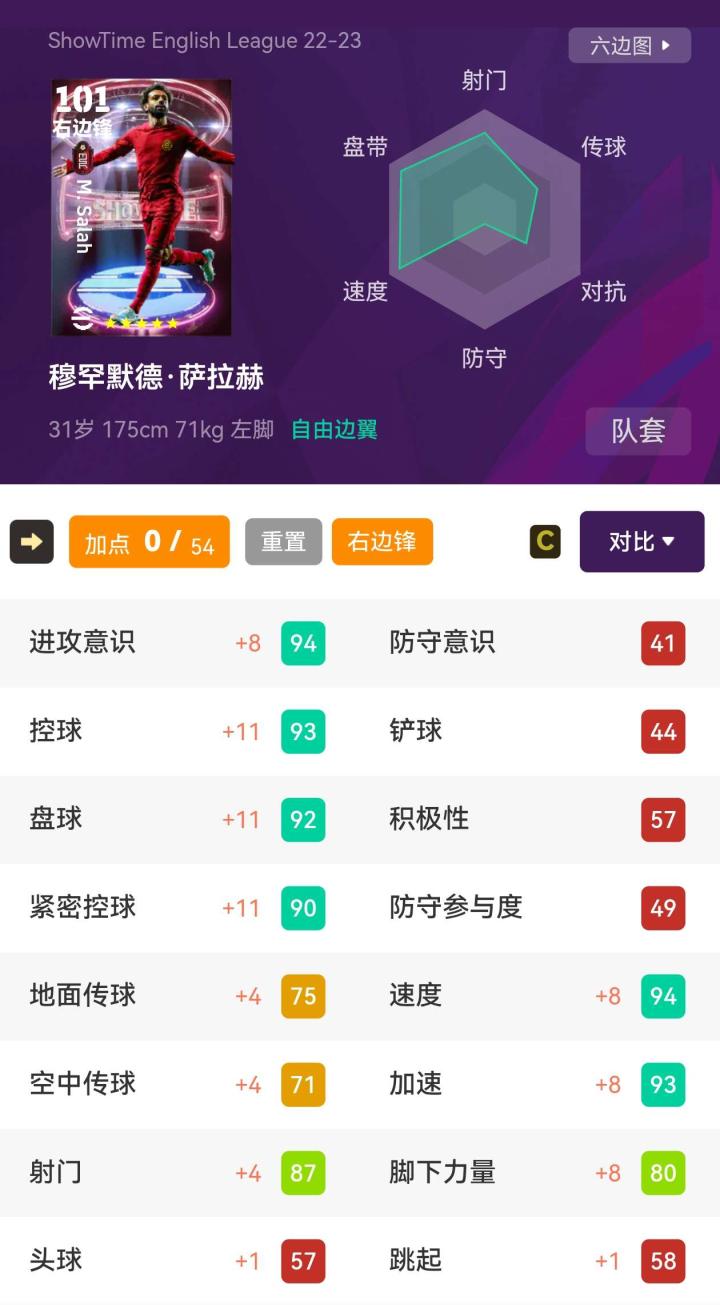720x1305 pixels.
Task: Tap the yellow arrow icon
Action: [x=31, y=542]
